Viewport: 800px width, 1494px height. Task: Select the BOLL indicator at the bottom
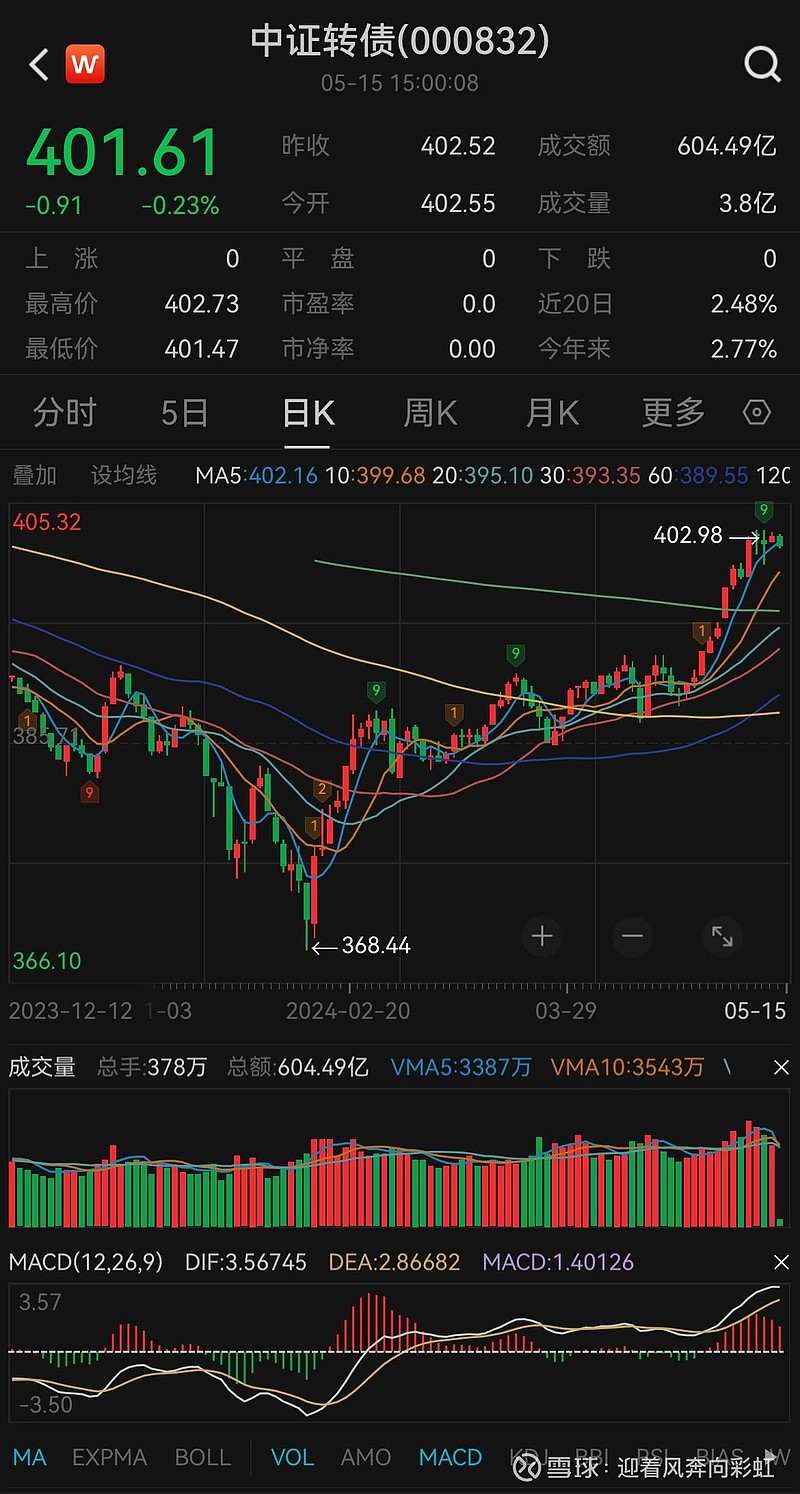click(x=203, y=1458)
